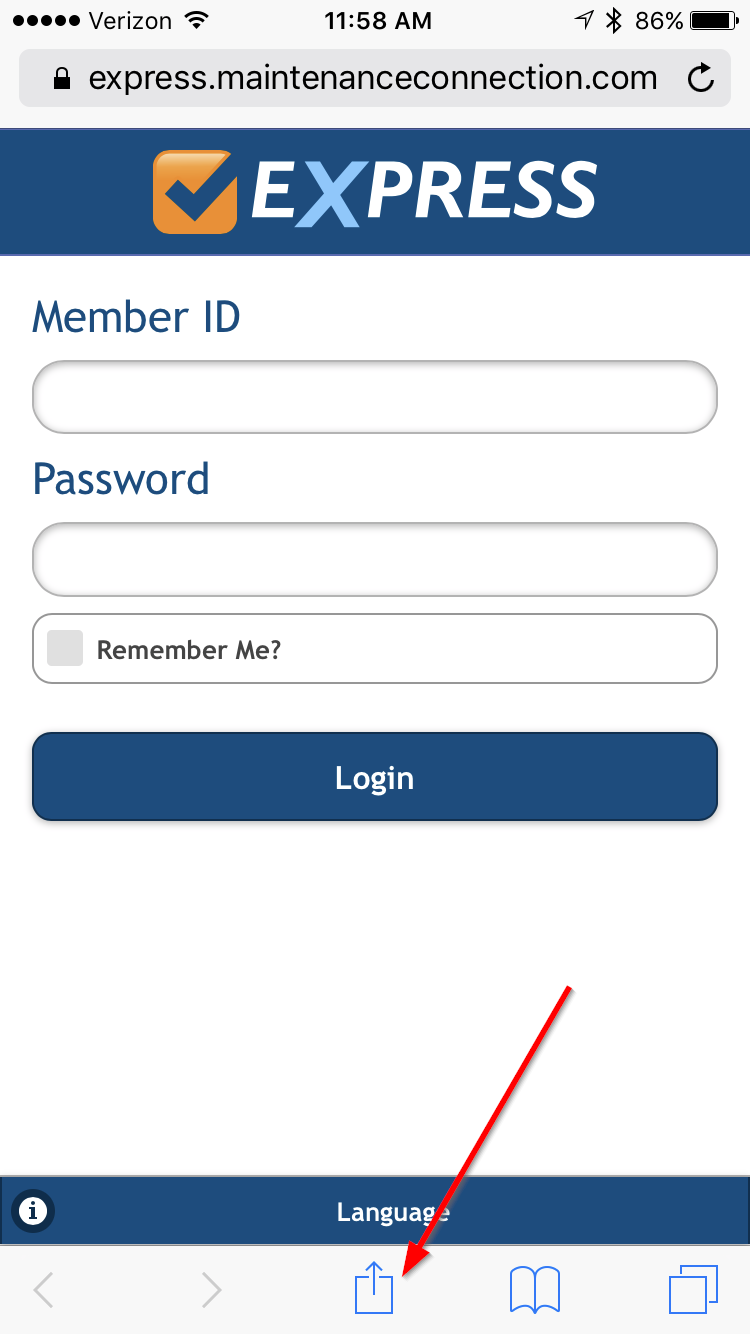Screen dimensions: 750x1334
Task: Reload the page
Action: (x=702, y=78)
